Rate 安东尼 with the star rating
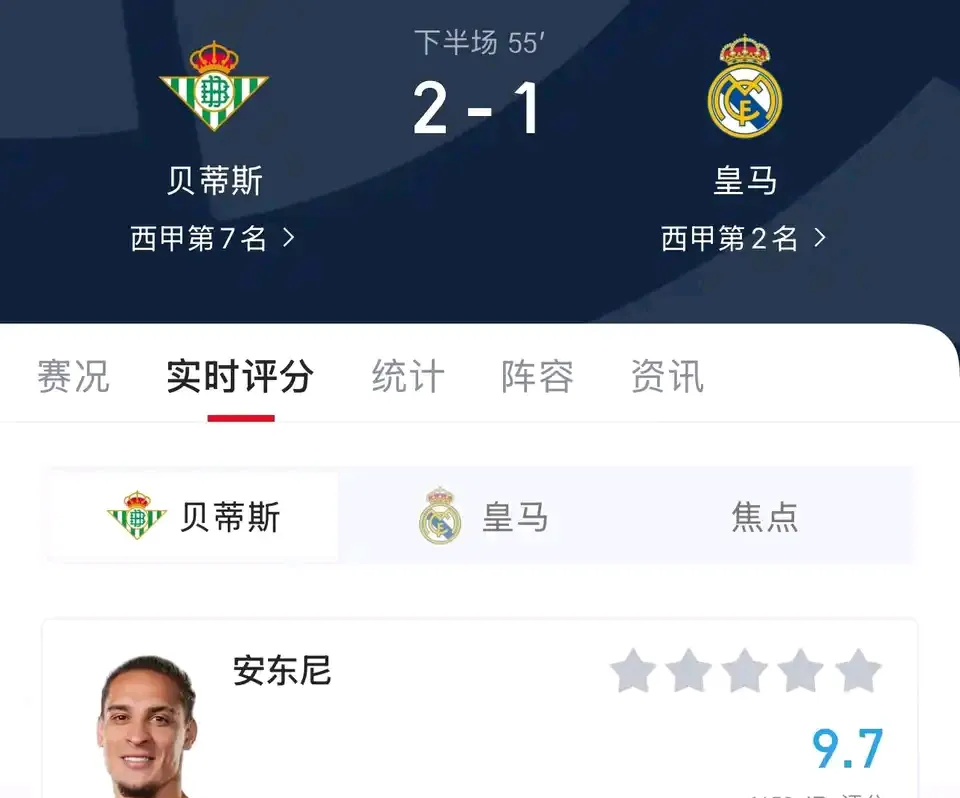Image resolution: width=960 pixels, height=798 pixels. 746,671
